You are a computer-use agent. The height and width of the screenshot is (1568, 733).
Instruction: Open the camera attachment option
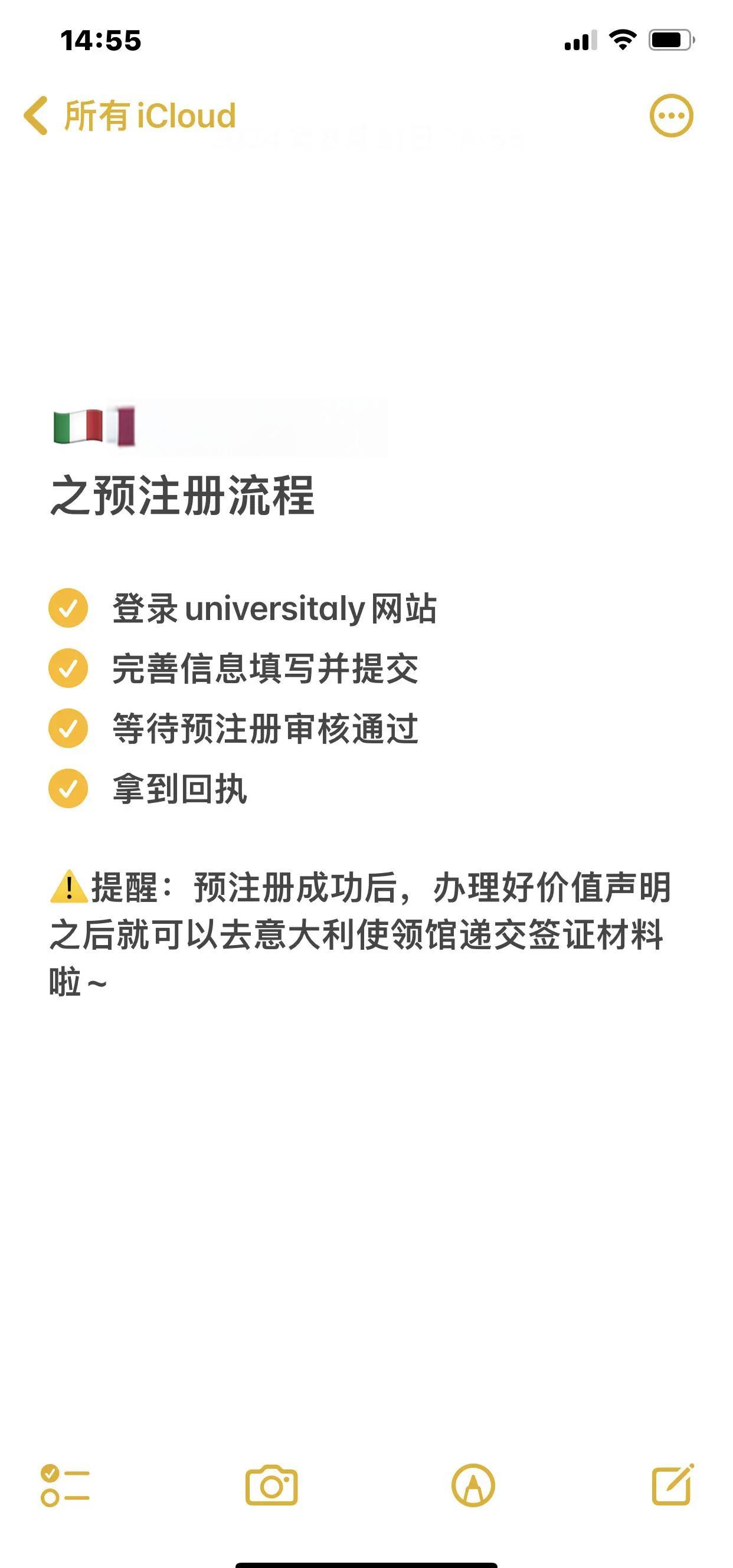(x=271, y=1485)
